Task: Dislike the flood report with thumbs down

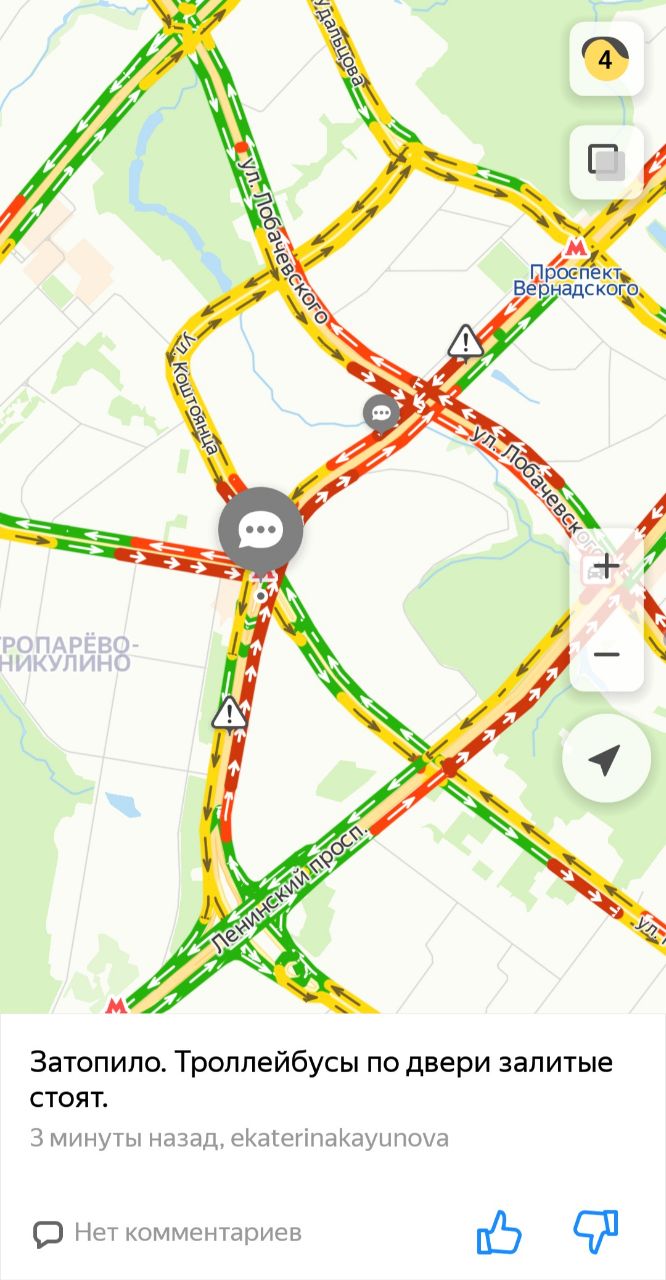Action: point(596,1232)
